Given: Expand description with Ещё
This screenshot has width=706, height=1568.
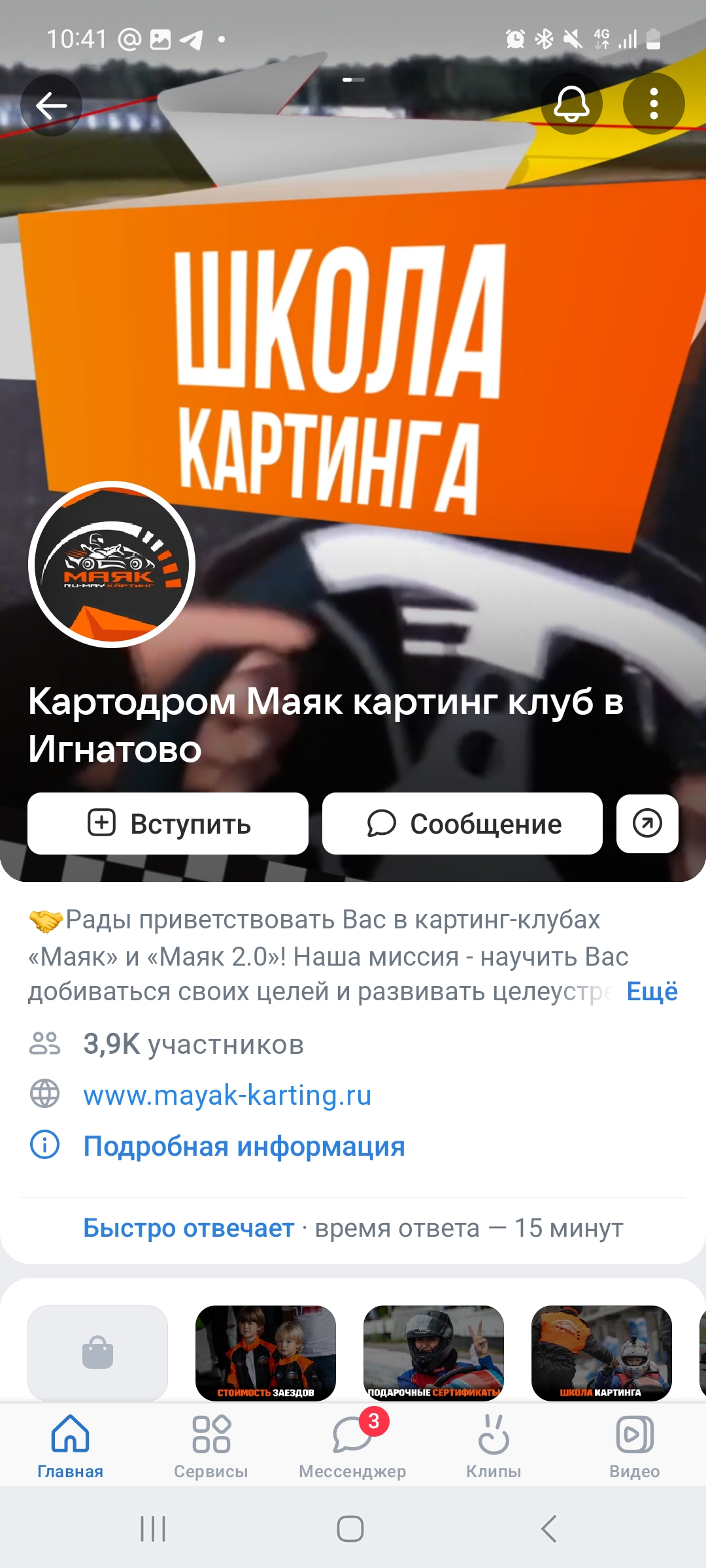Looking at the screenshot, I should click(651, 991).
